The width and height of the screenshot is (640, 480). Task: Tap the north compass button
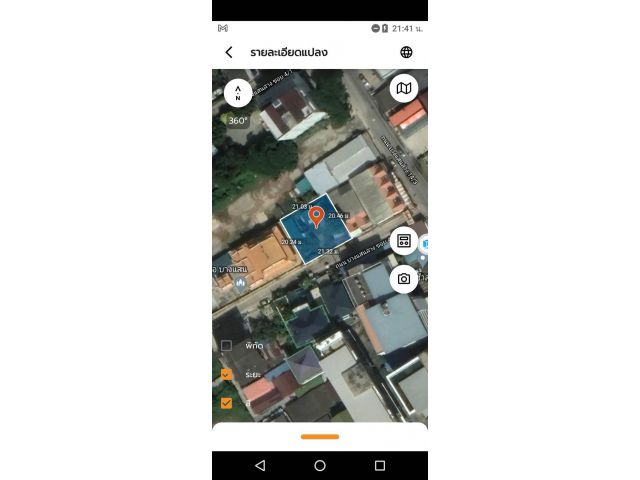238,92
